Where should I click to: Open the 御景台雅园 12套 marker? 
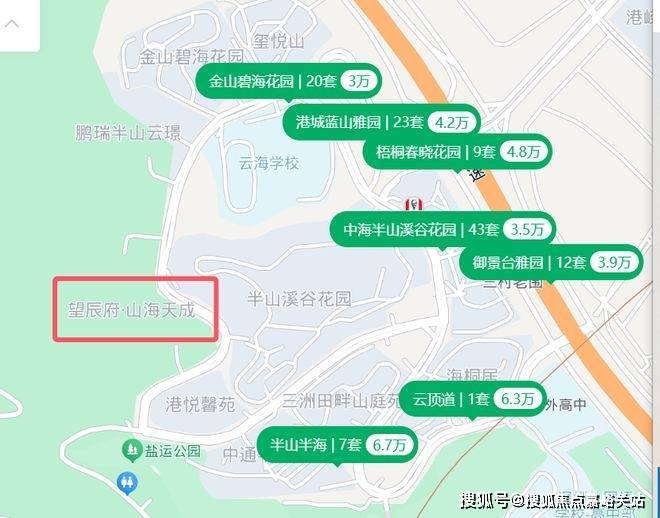551,263
